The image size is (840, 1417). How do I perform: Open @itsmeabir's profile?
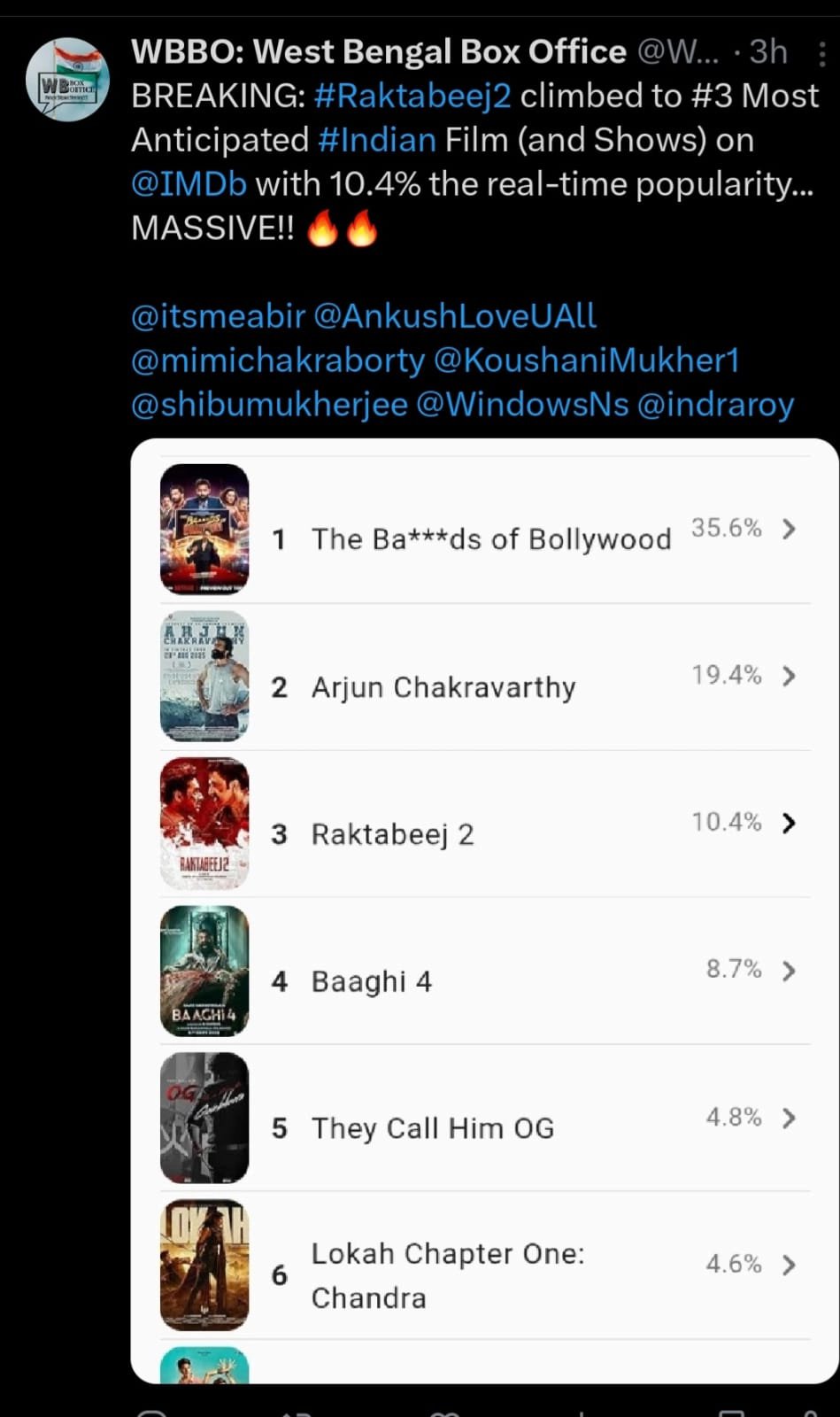tap(218, 316)
